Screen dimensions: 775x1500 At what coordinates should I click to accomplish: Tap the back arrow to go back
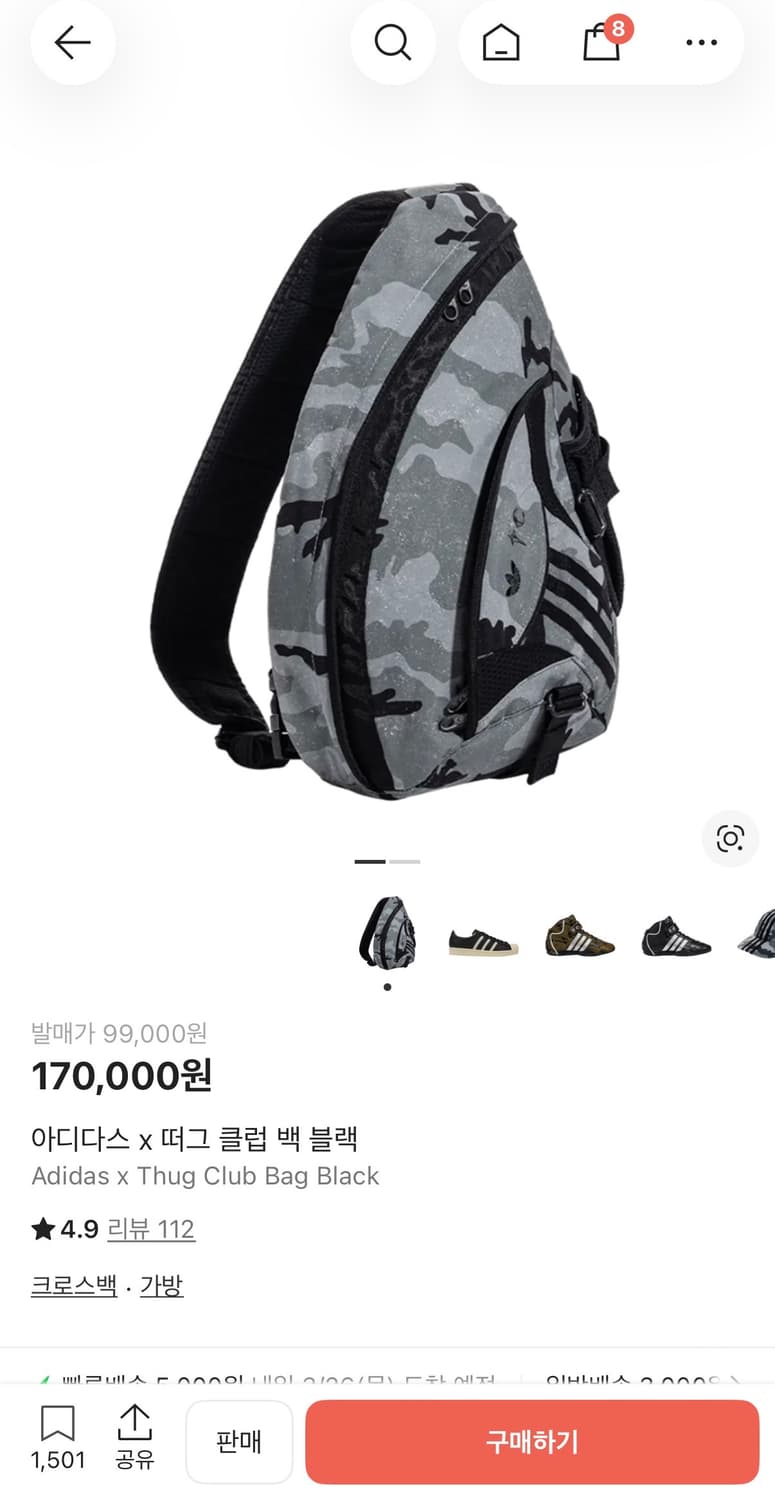pos(73,43)
